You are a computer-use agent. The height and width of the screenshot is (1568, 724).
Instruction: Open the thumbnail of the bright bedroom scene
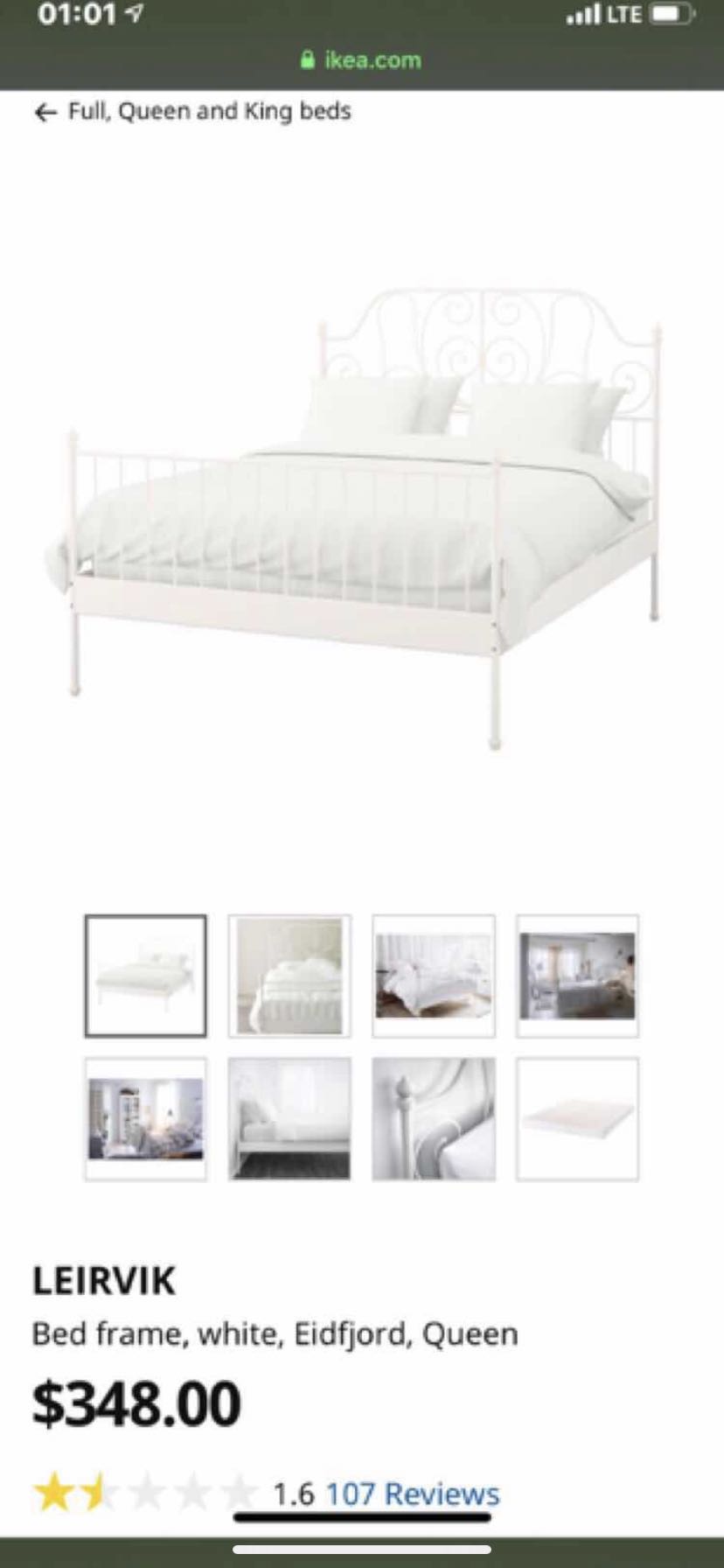(x=577, y=976)
